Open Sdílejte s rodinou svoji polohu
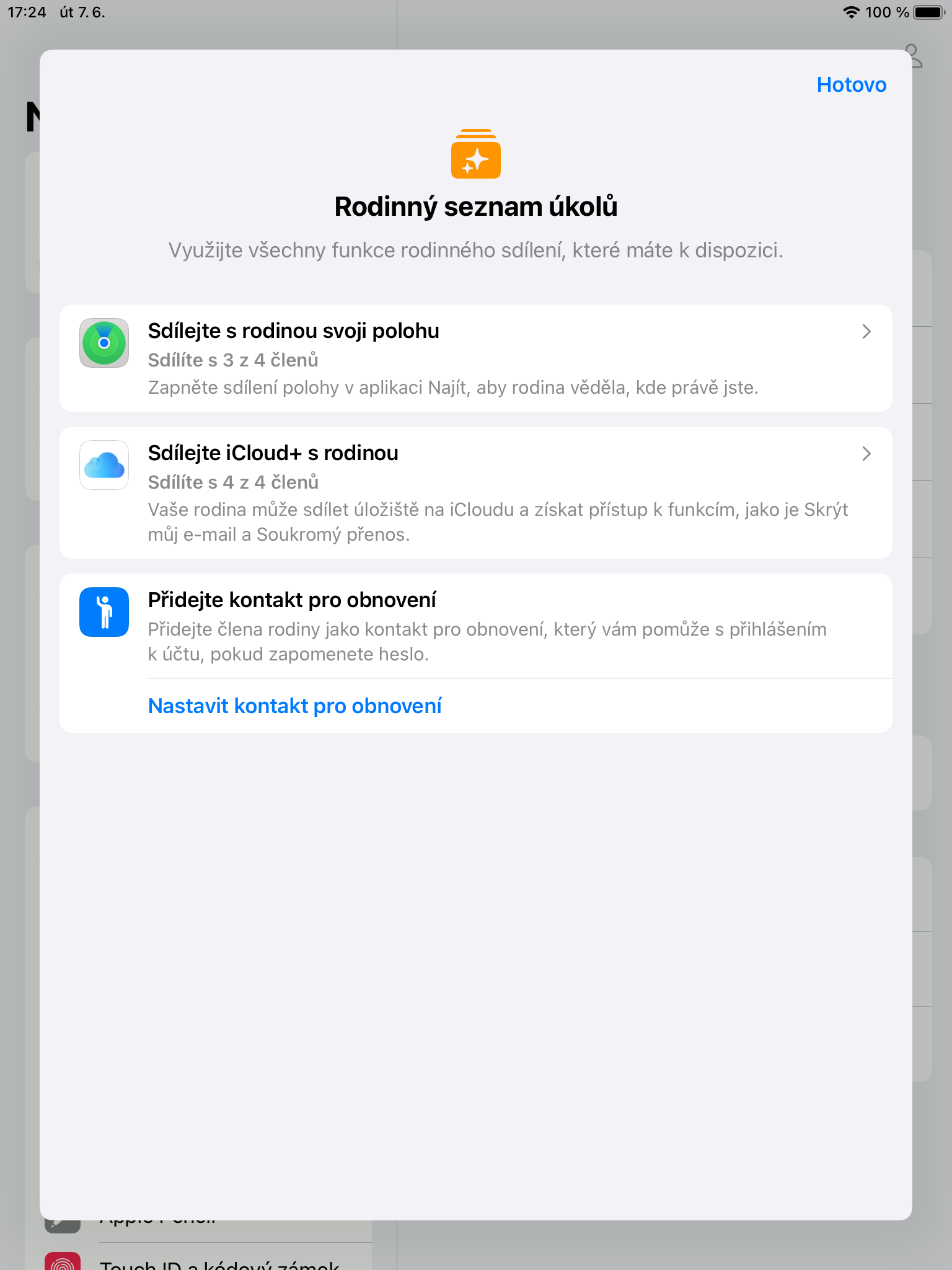Image resolution: width=952 pixels, height=1270 pixels. 475,358
